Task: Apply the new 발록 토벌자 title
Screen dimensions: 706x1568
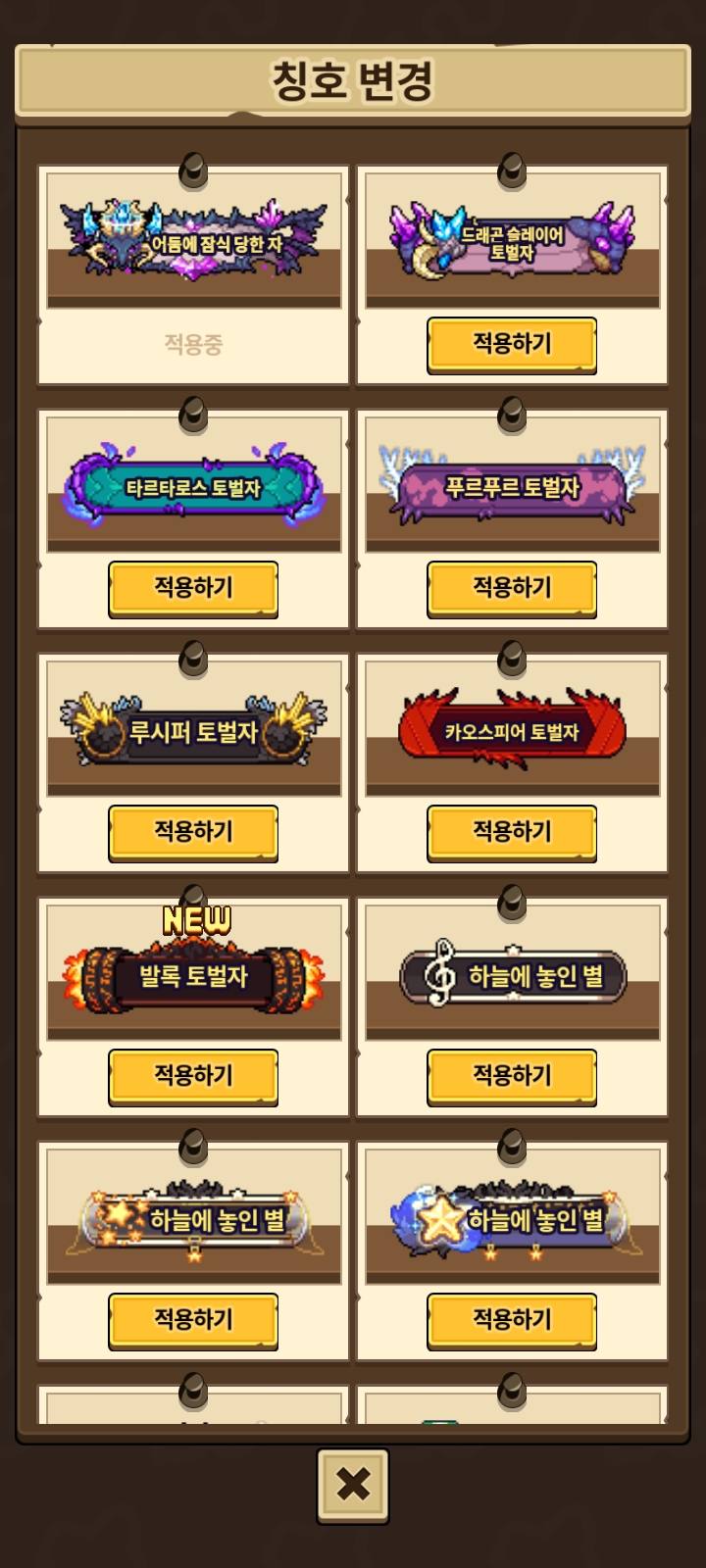Action: pyautogui.click(x=193, y=1076)
